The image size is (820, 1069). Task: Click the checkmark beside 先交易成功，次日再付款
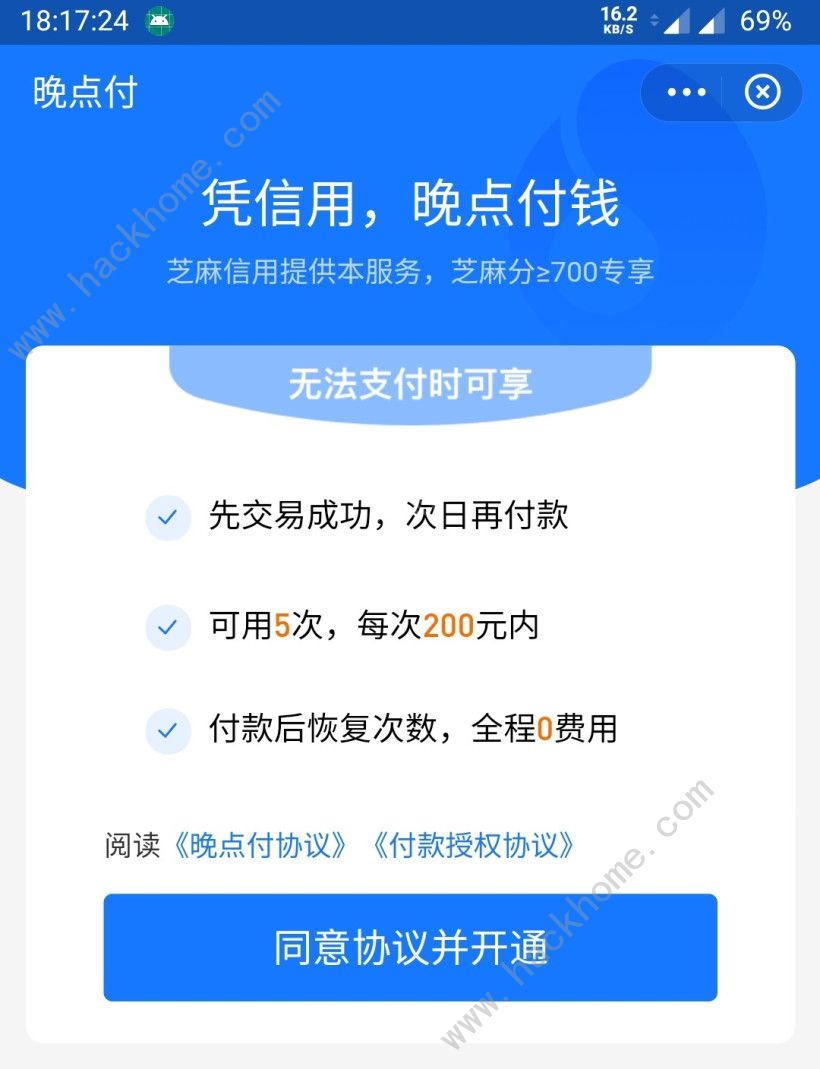point(168,517)
